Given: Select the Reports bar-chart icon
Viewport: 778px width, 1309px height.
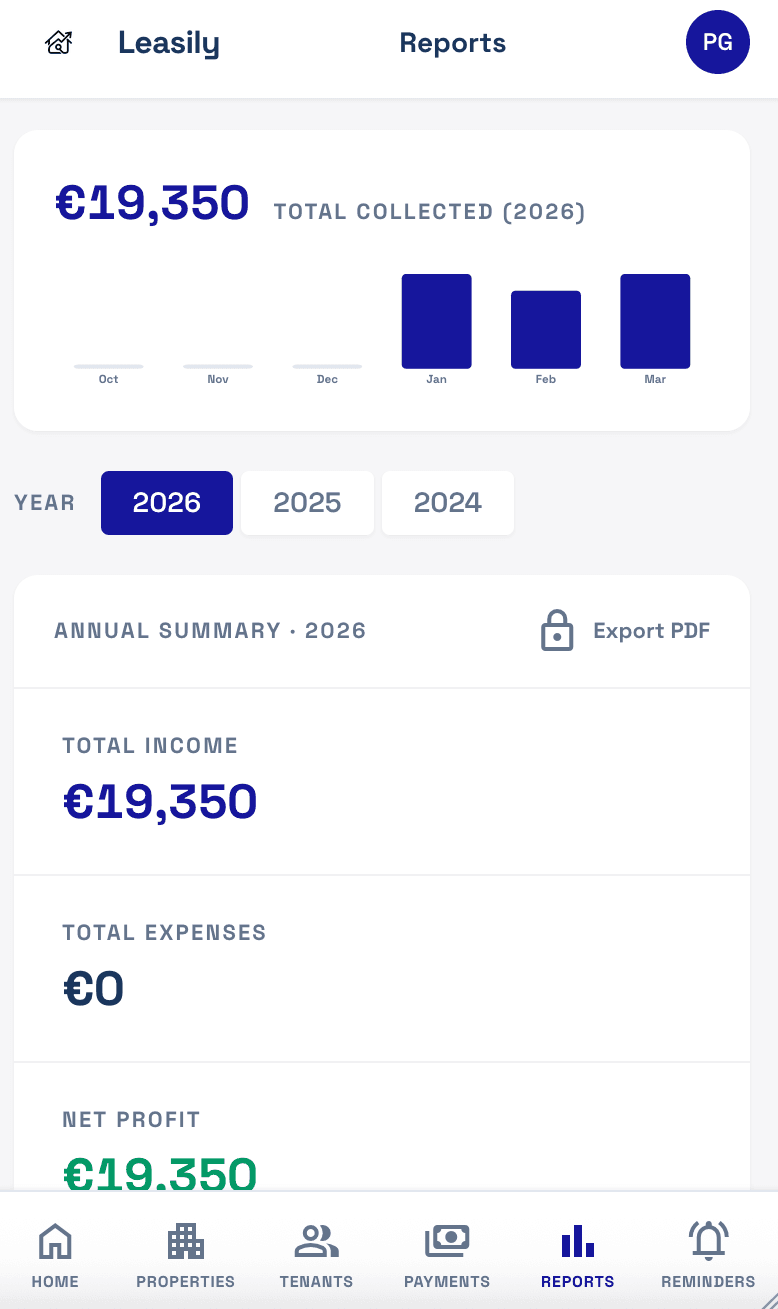Looking at the screenshot, I should pyautogui.click(x=577, y=1240).
